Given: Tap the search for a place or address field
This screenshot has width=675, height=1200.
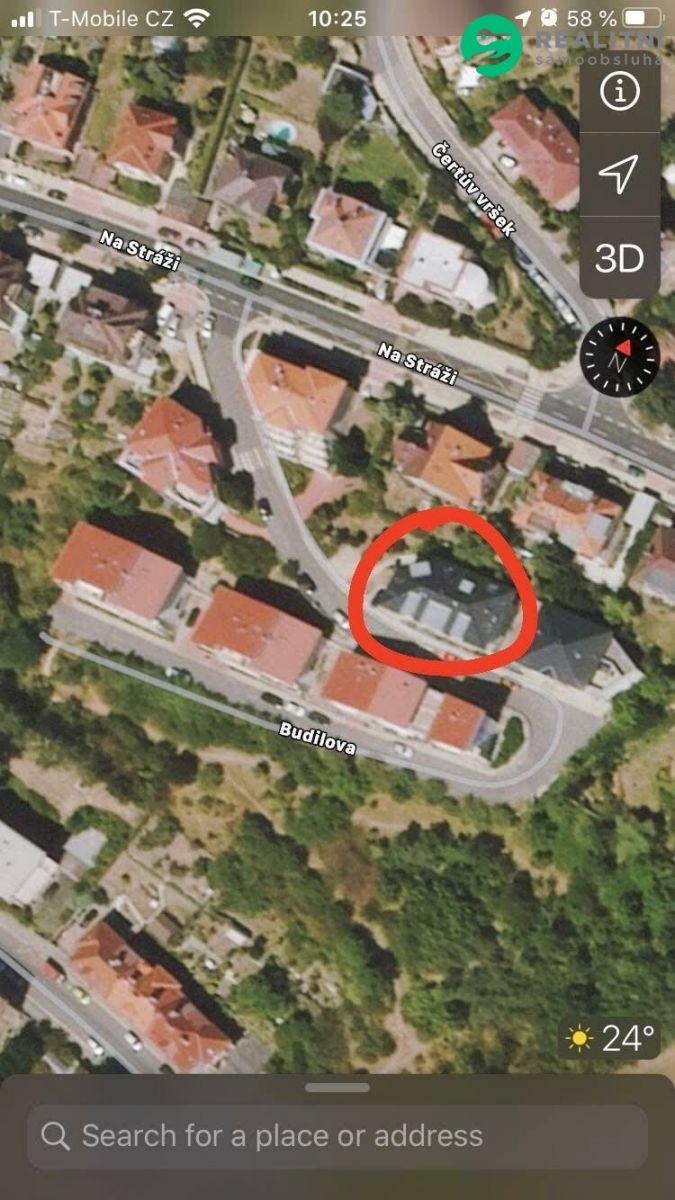Looking at the screenshot, I should 337,1136.
